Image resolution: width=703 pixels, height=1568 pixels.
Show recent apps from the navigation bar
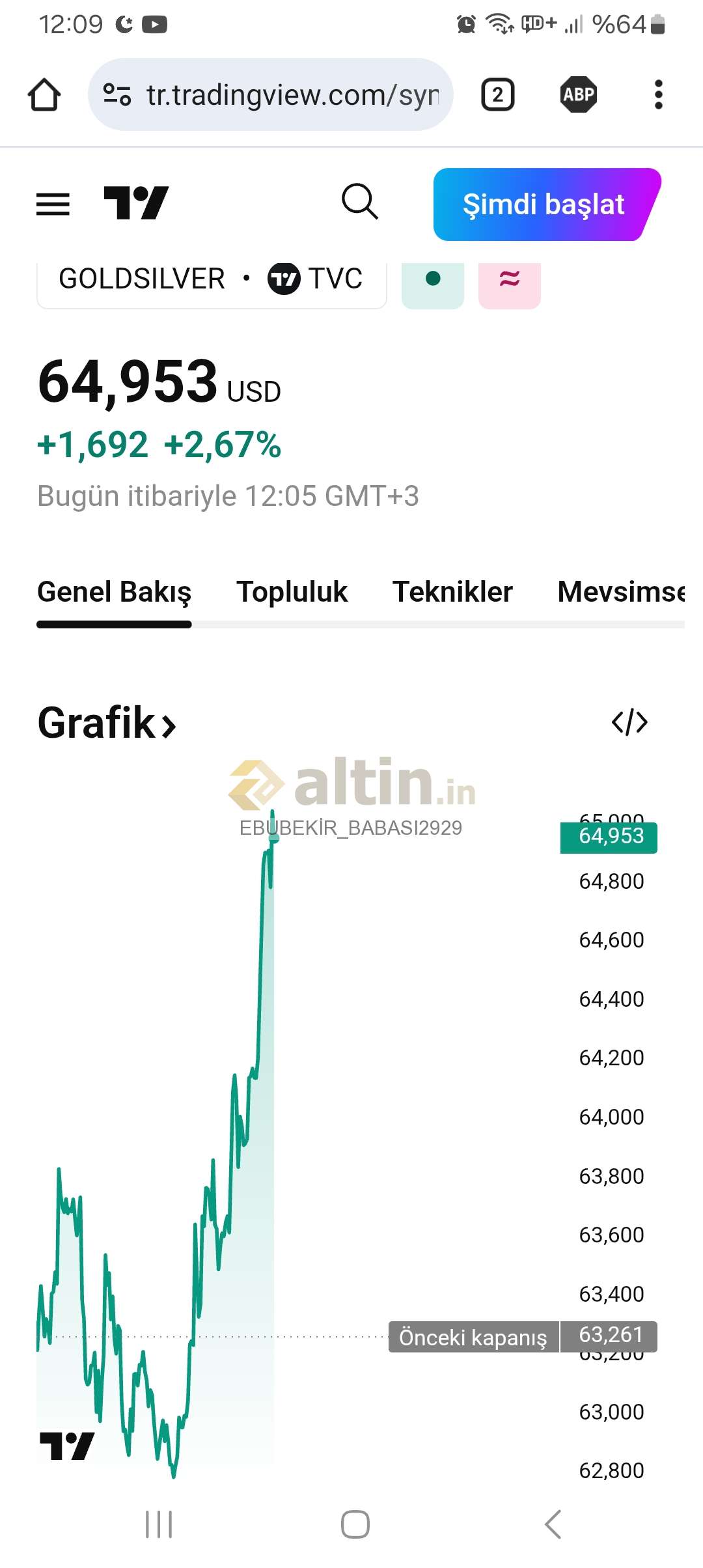pos(159,1524)
